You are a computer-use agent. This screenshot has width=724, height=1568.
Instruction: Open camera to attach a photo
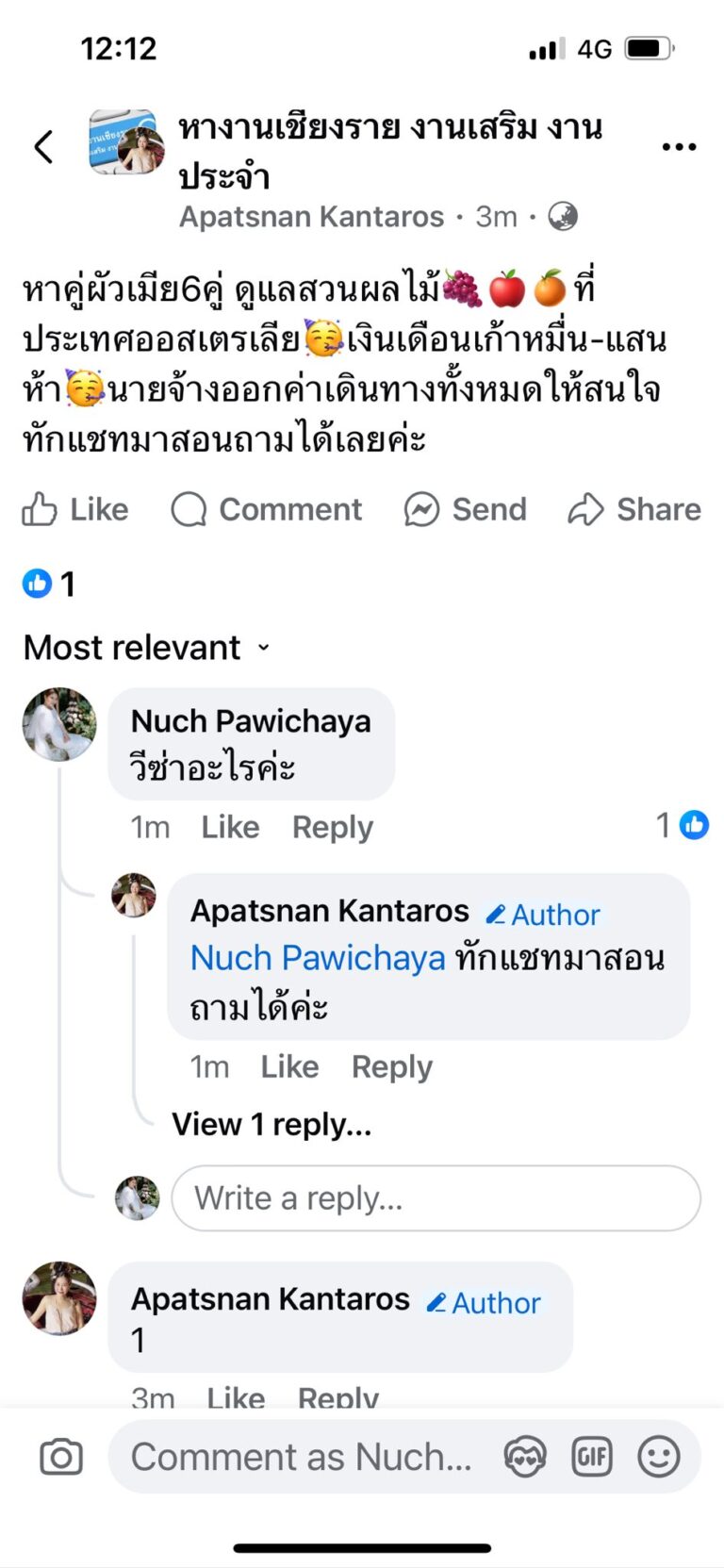tap(61, 1458)
